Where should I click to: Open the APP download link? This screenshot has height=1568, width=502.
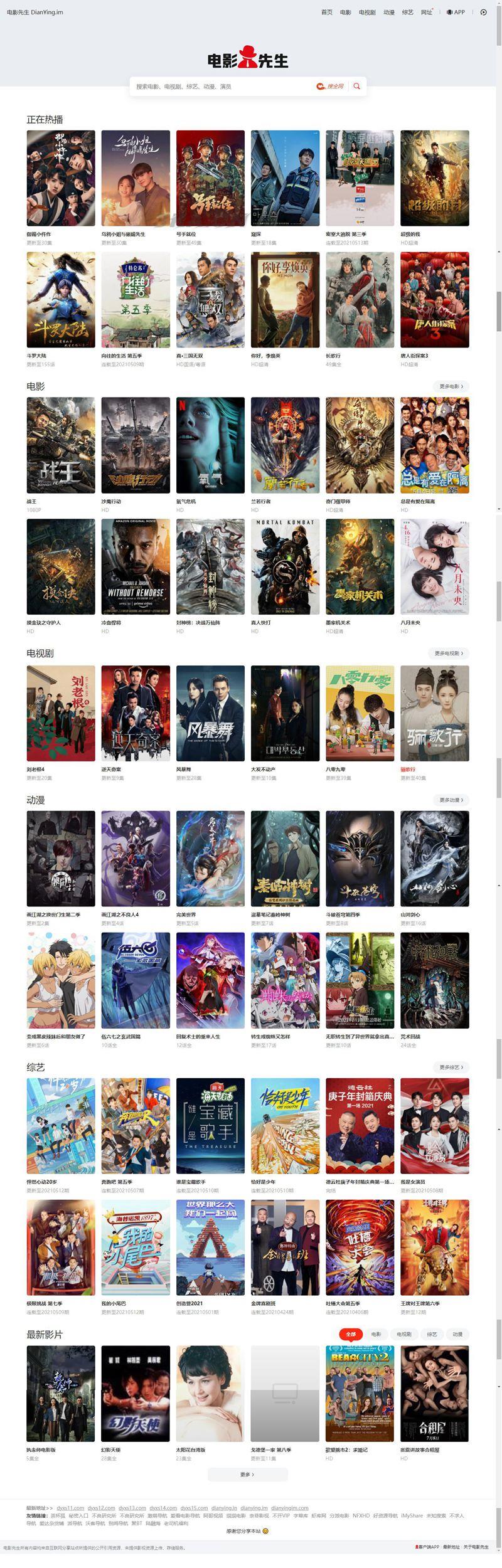coord(456,12)
